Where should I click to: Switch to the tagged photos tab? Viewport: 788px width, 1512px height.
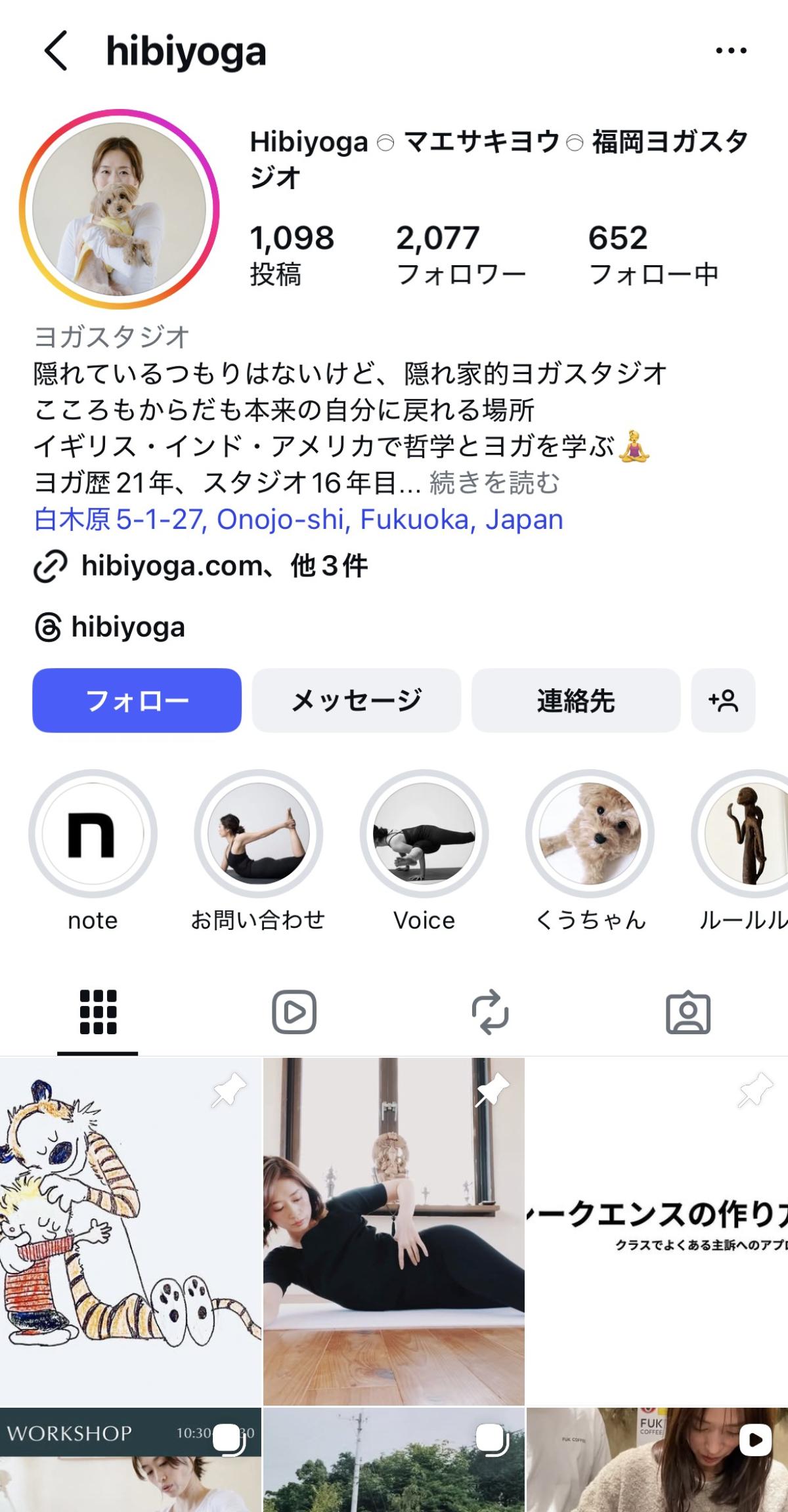[688, 1012]
